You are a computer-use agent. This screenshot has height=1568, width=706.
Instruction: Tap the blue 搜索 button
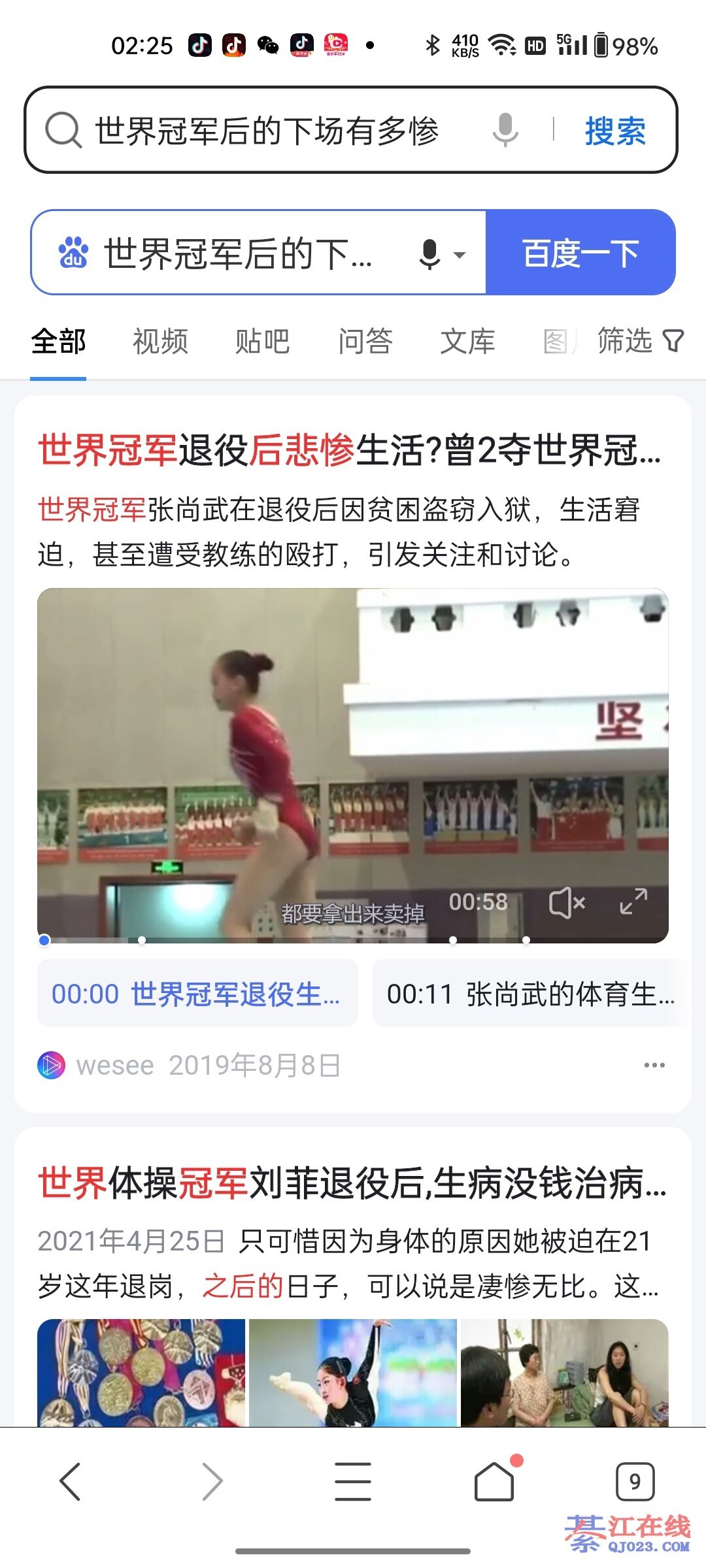pos(614,131)
